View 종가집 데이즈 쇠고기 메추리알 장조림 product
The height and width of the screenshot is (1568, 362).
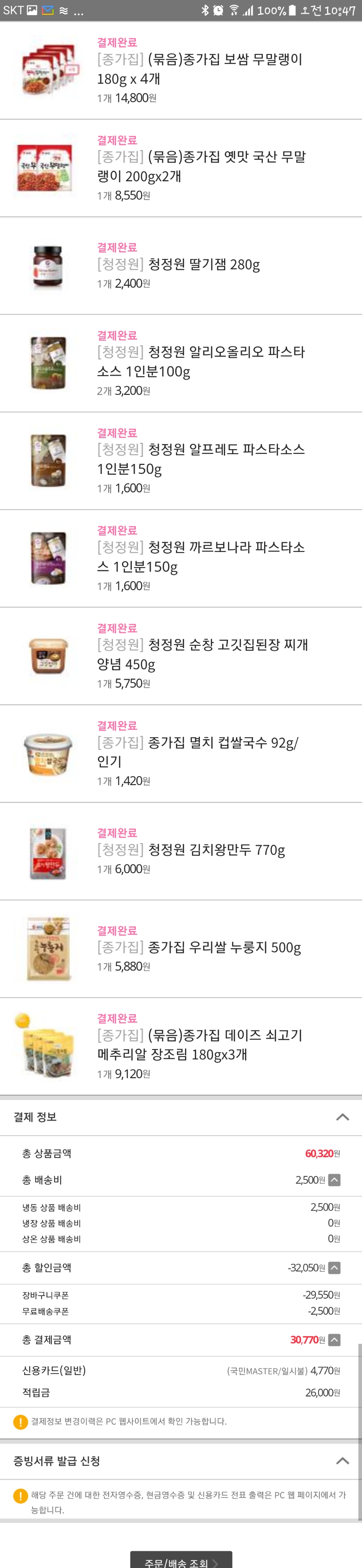click(x=199, y=1045)
